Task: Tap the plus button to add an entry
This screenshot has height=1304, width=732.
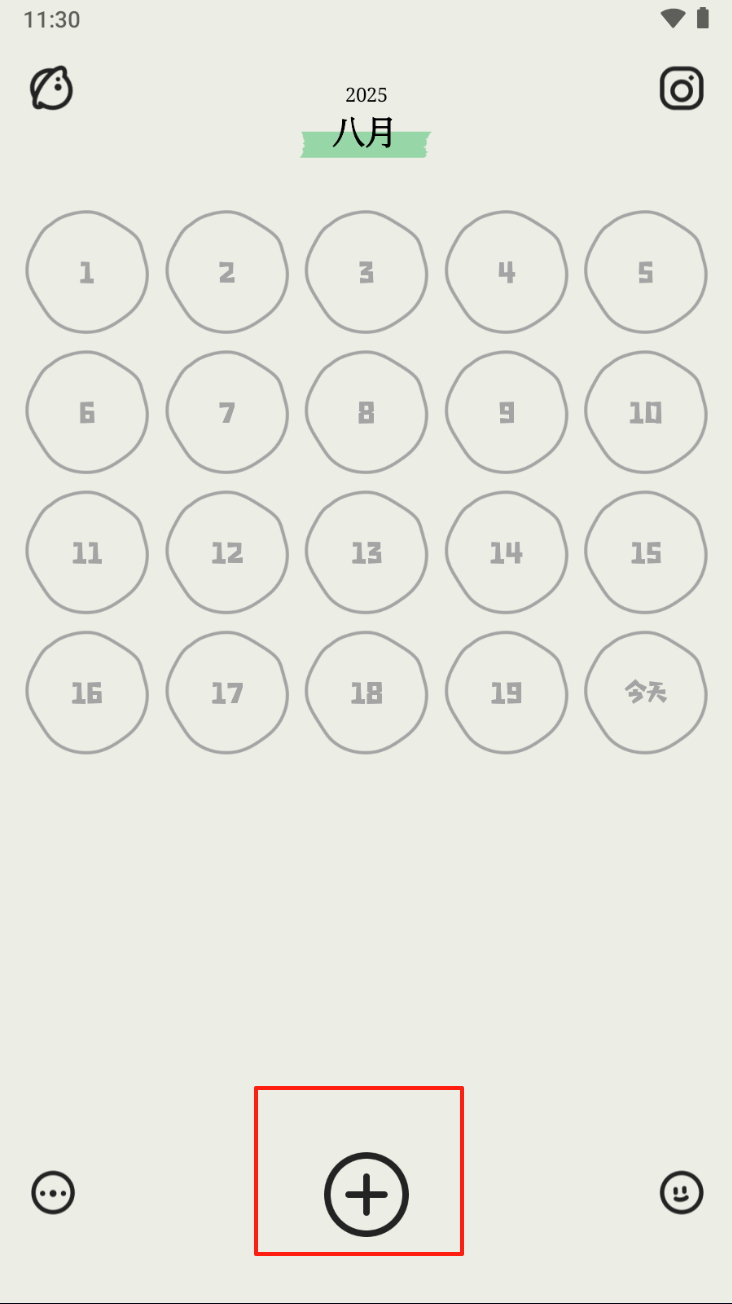Action: pos(366,1194)
